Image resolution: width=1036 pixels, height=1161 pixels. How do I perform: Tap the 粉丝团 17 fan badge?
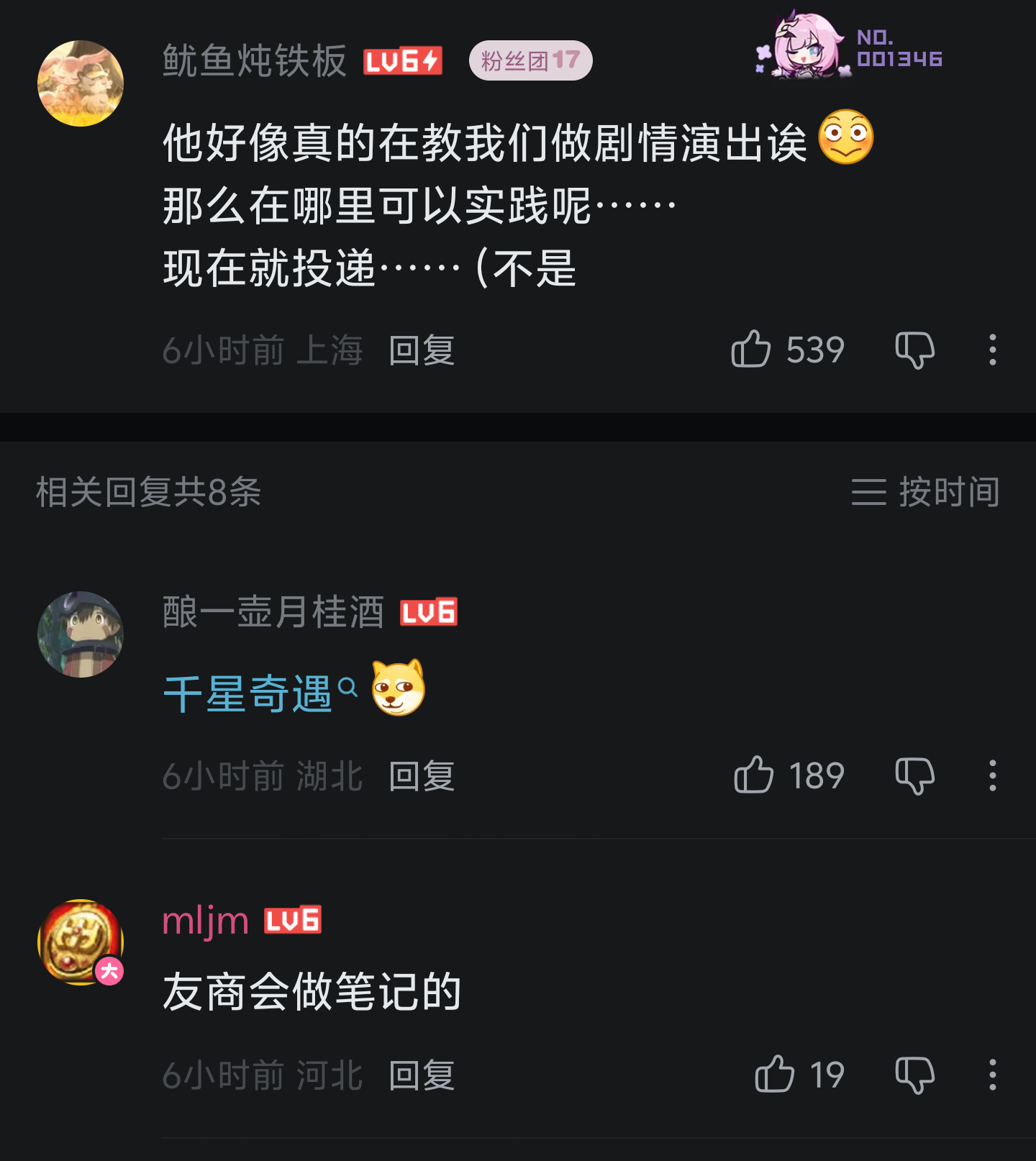tap(530, 60)
